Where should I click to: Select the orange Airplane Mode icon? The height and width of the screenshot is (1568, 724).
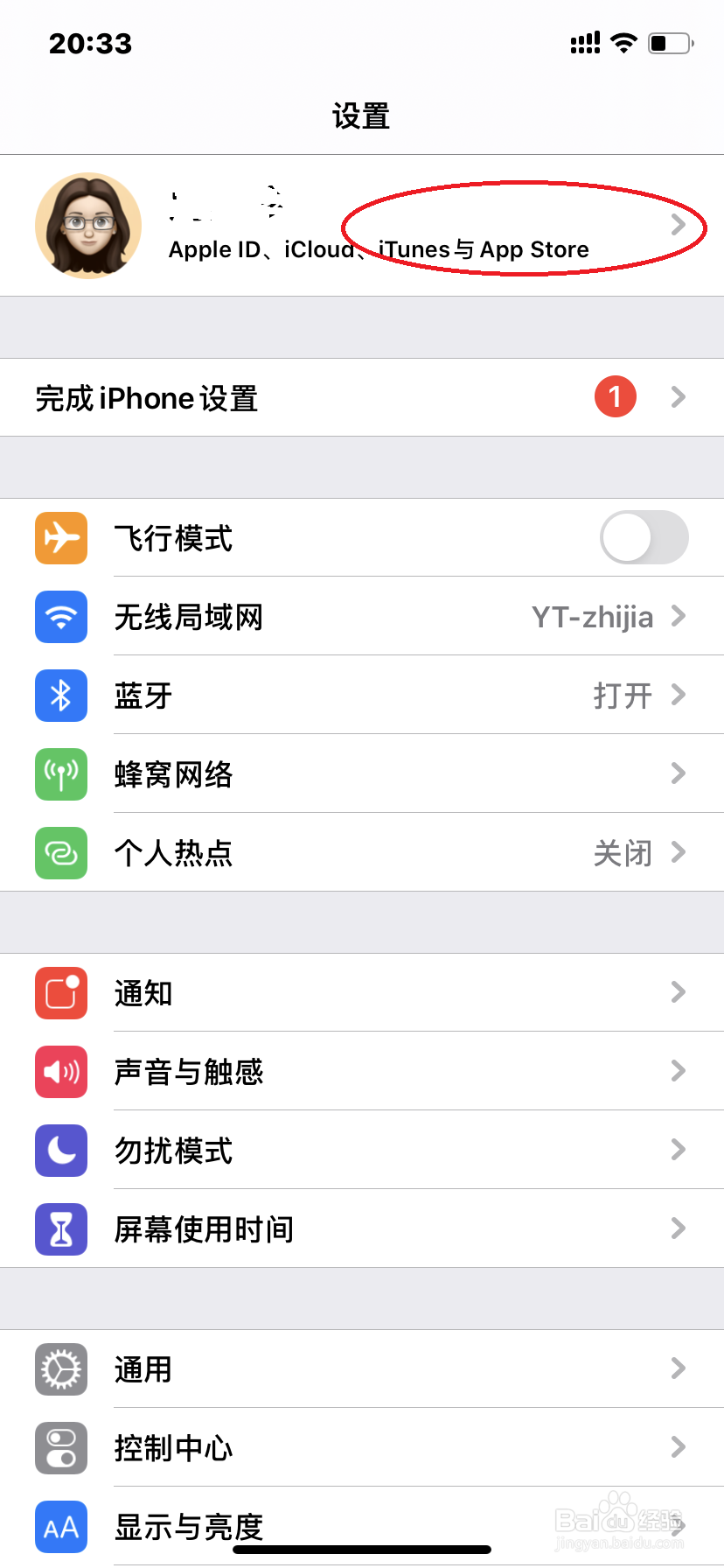click(60, 537)
